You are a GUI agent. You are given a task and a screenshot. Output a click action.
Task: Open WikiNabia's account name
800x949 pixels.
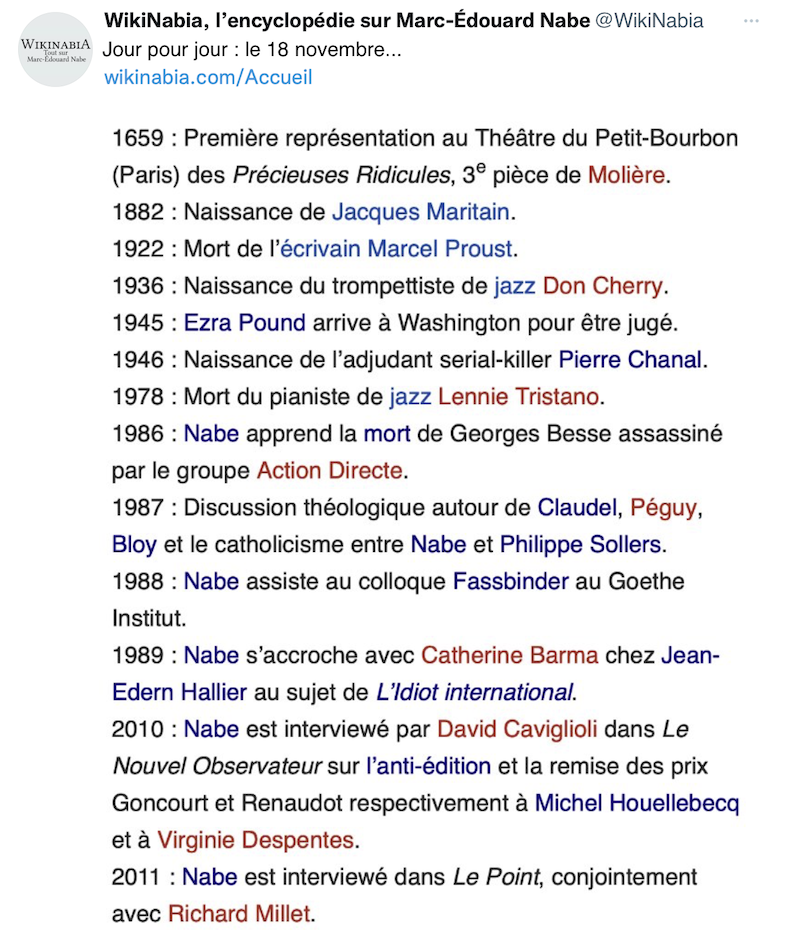(346, 21)
